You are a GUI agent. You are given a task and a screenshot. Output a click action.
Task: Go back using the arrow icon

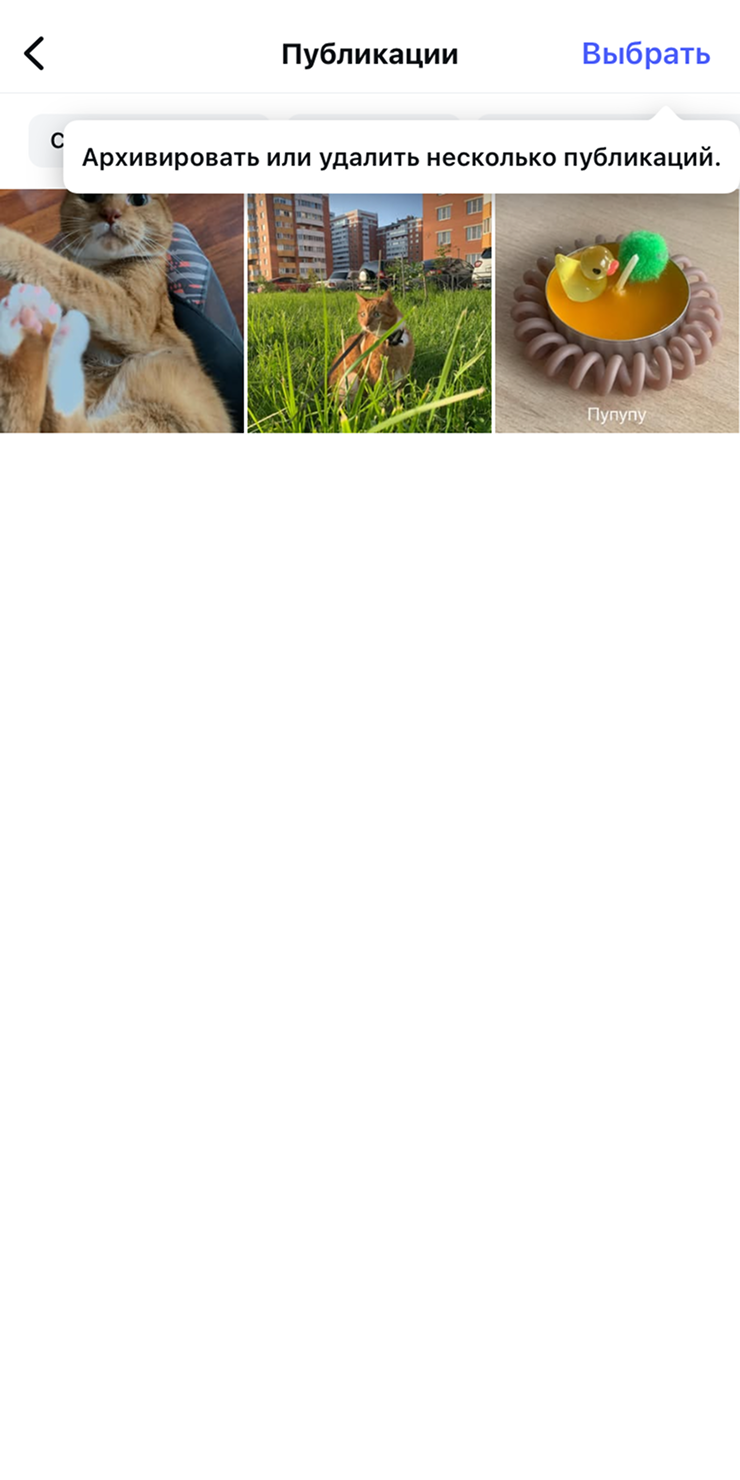[35, 54]
